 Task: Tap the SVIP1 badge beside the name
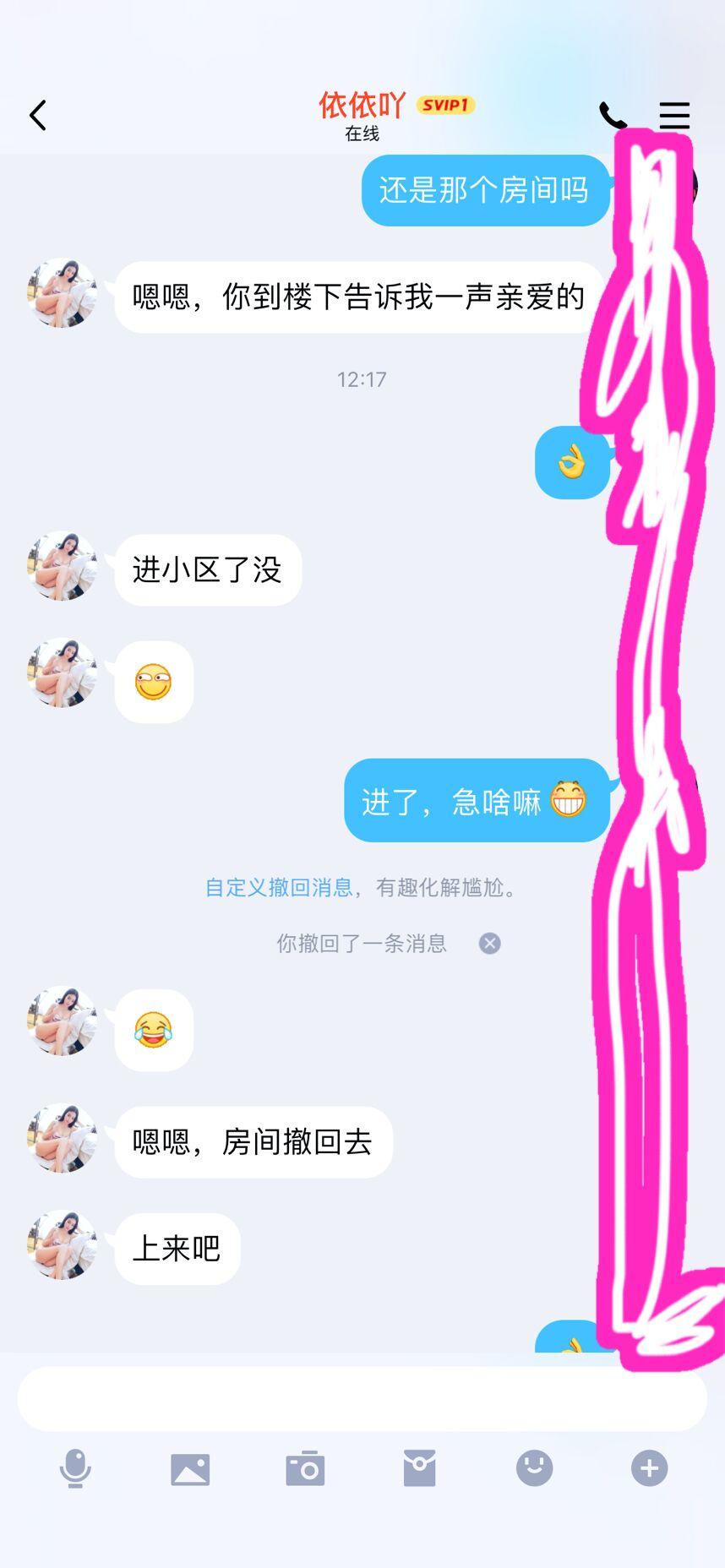(445, 105)
